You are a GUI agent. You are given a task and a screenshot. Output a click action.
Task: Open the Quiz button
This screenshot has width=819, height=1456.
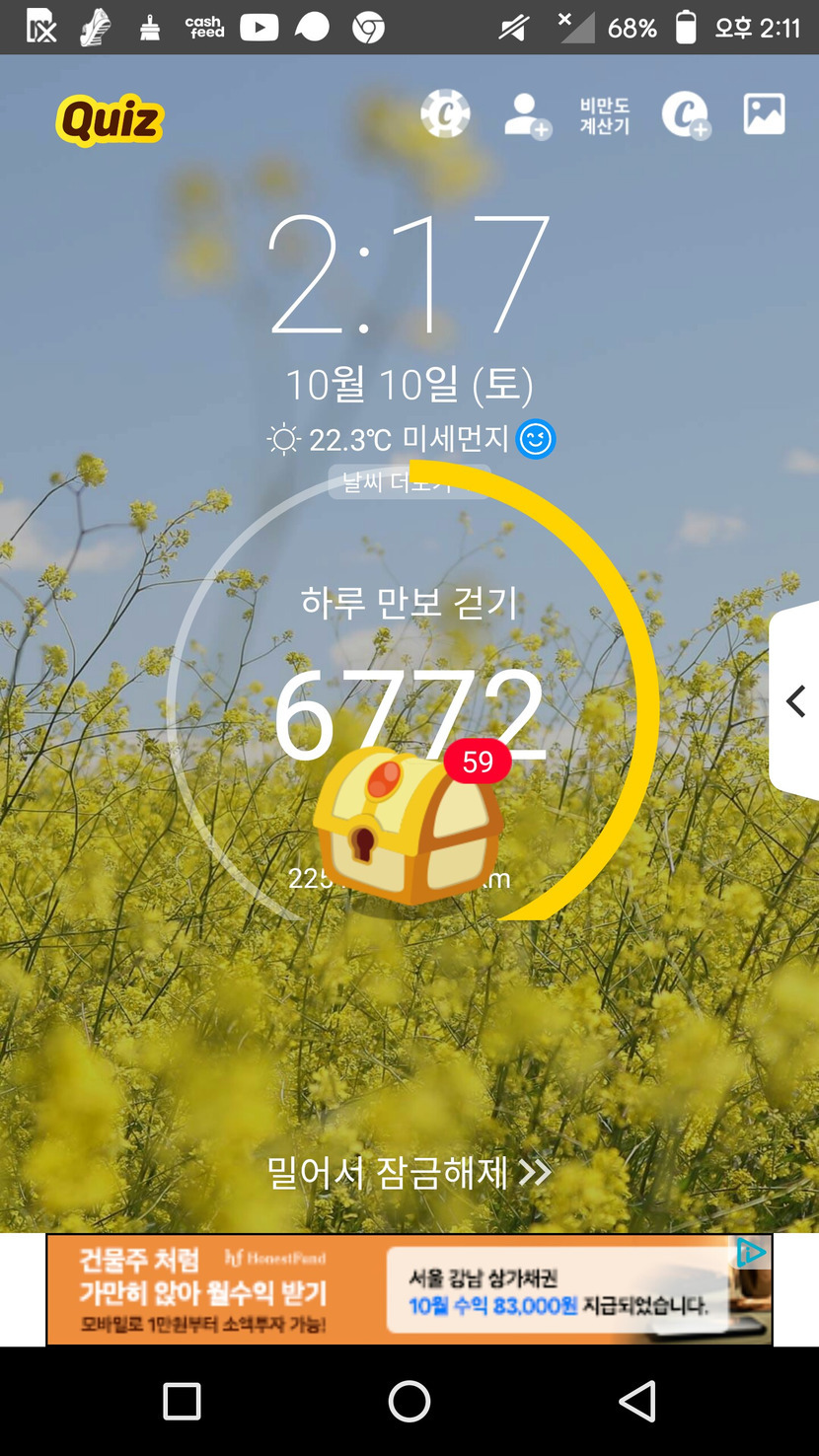[110, 120]
